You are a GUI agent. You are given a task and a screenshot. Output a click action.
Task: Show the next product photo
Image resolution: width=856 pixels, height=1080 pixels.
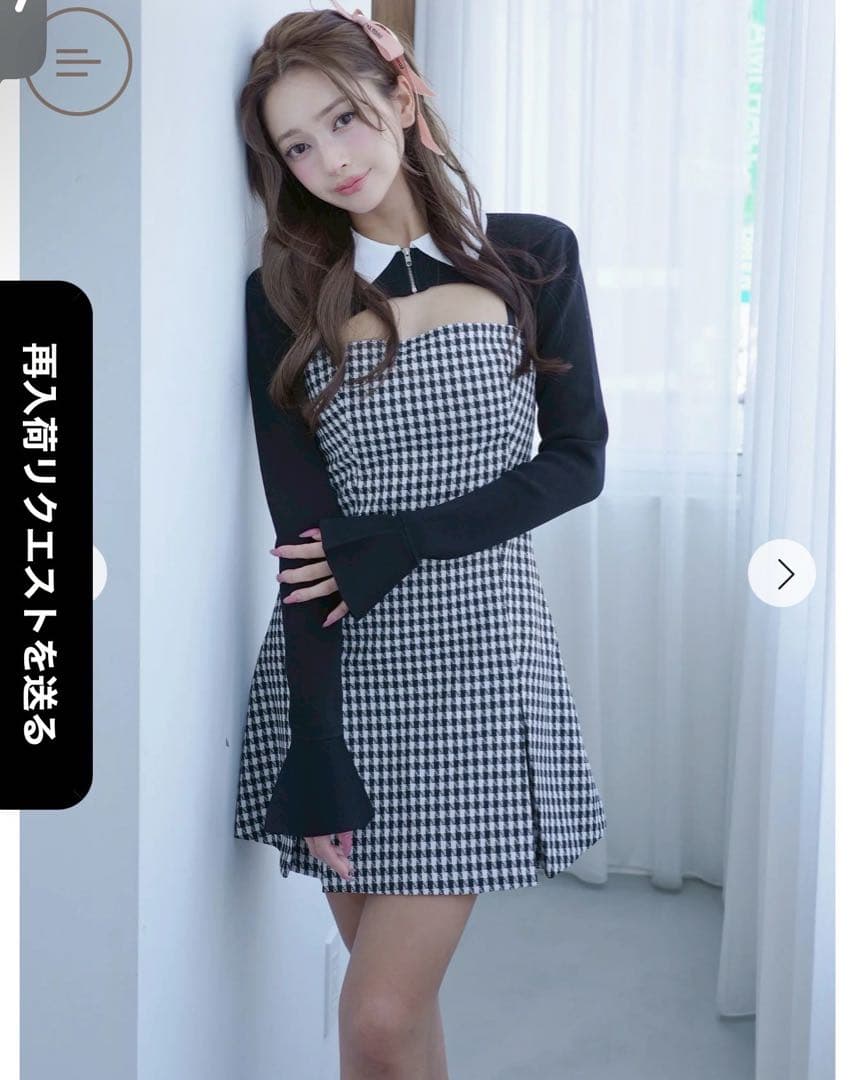782,574
